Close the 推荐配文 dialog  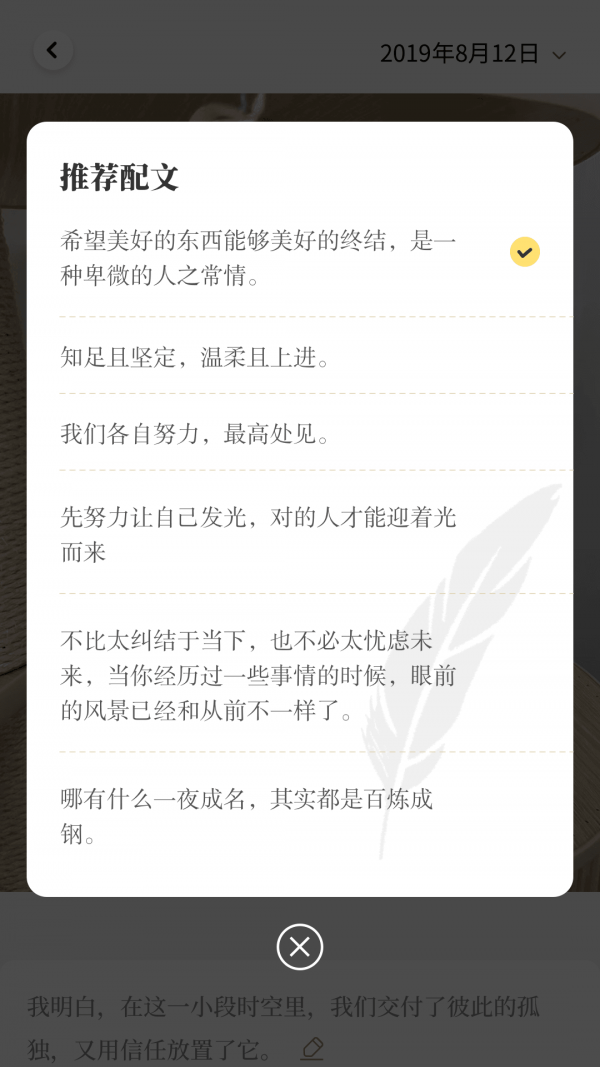299,946
